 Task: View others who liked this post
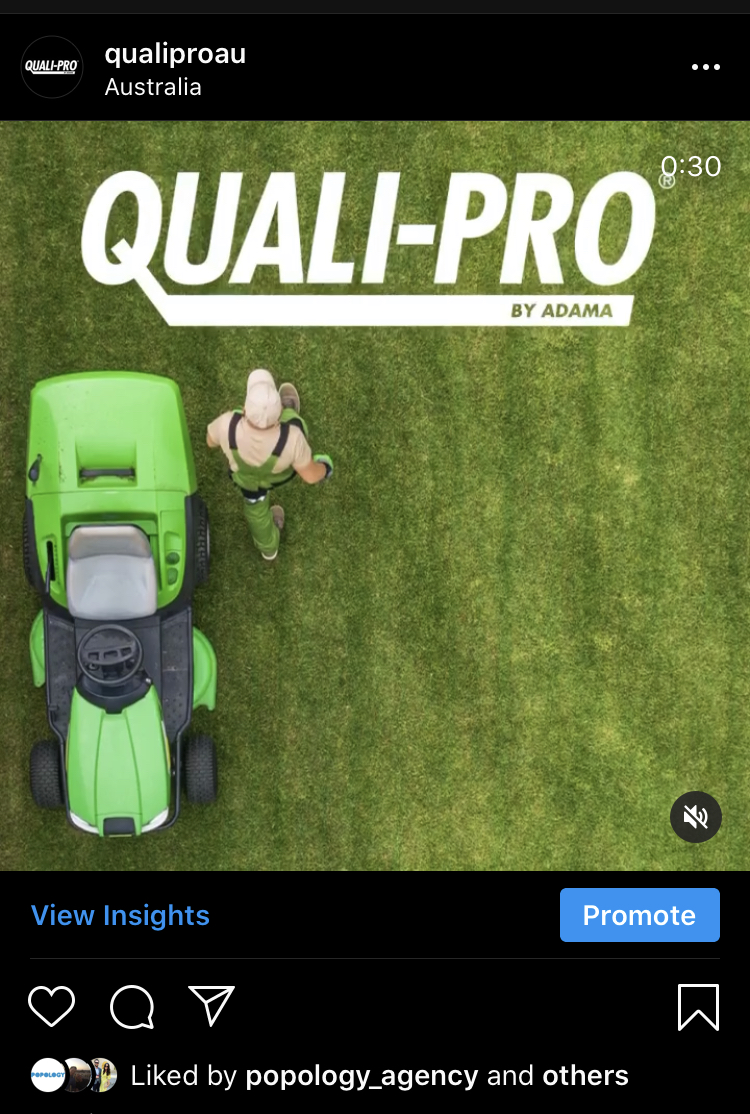pos(585,1076)
